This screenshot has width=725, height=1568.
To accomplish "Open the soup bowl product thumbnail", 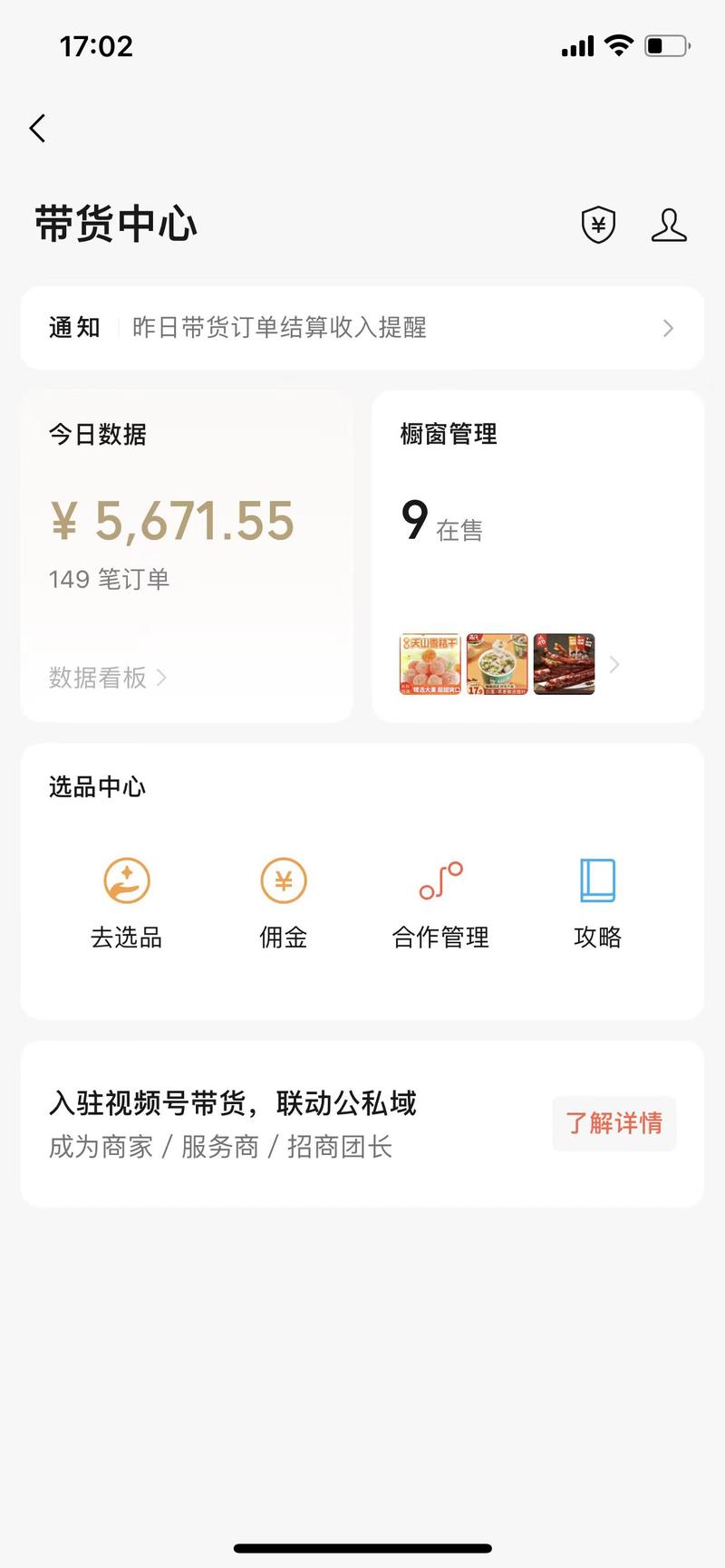I will (498, 665).
